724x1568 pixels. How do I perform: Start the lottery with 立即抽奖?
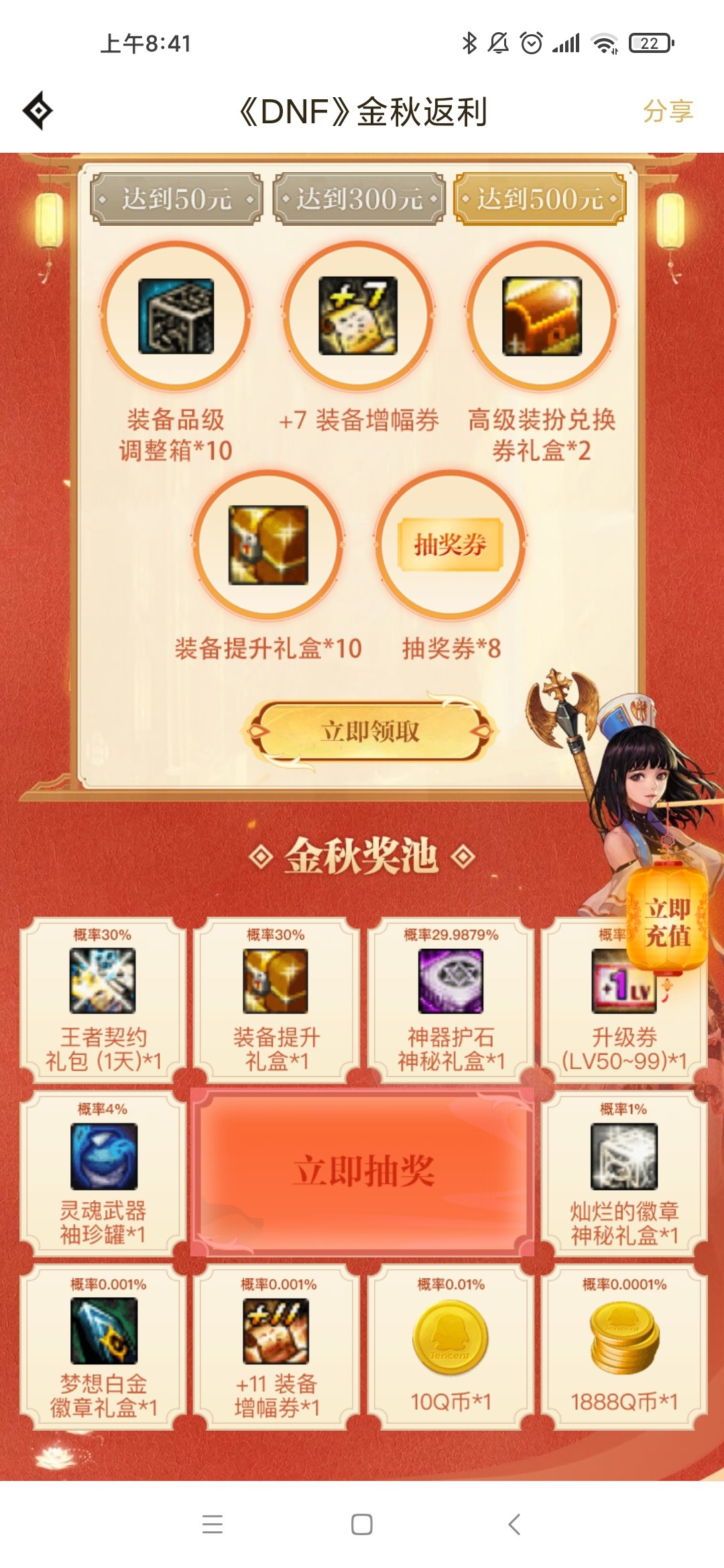point(363,1171)
